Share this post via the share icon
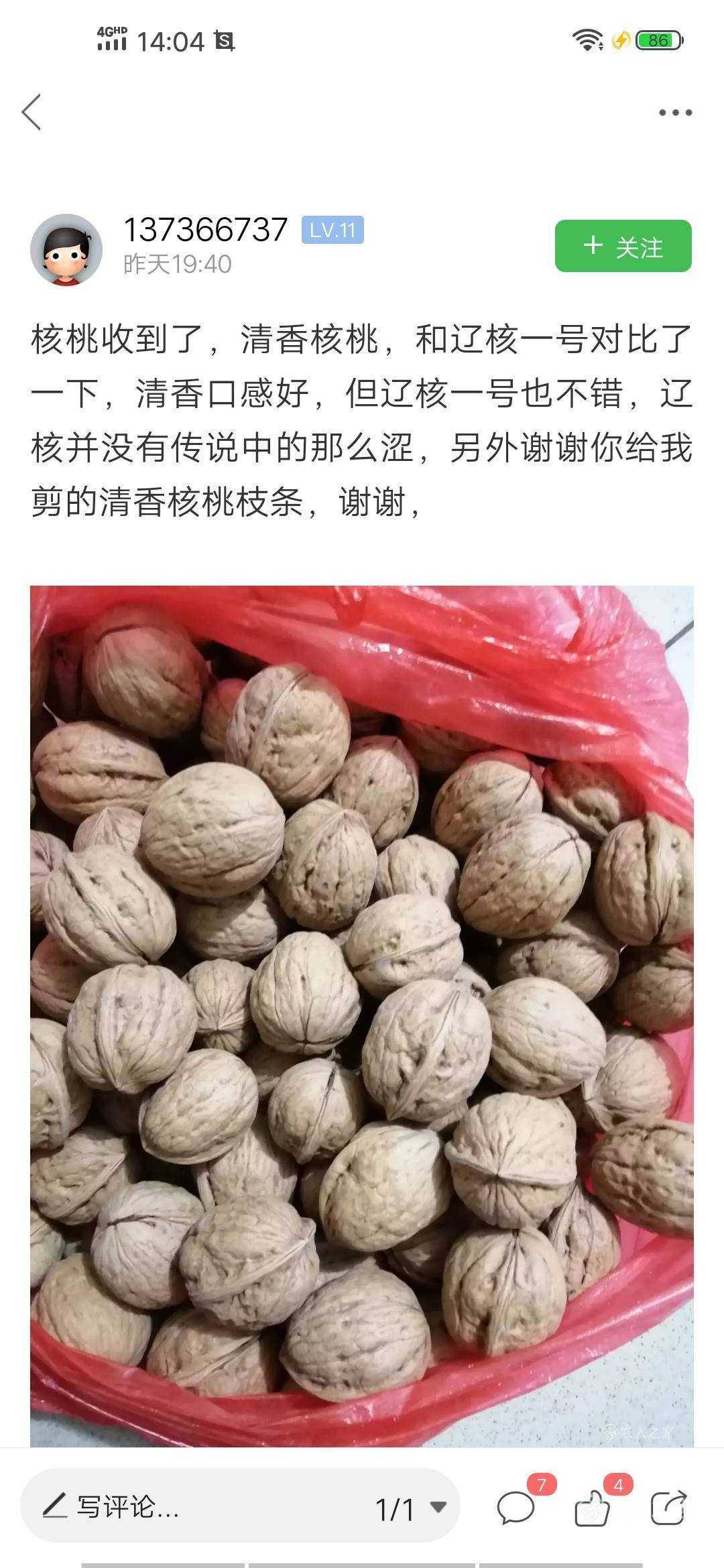 coord(669,1508)
